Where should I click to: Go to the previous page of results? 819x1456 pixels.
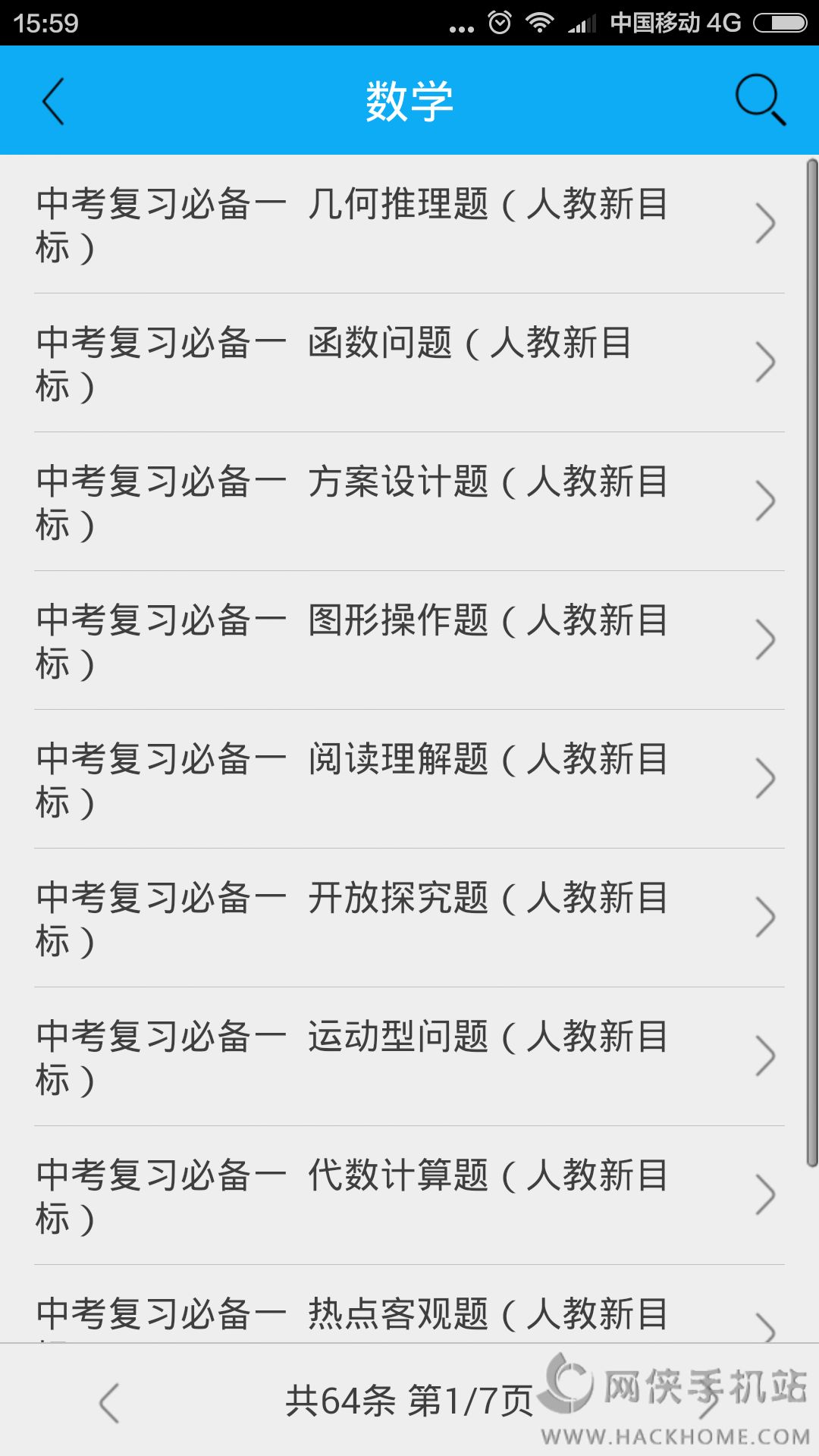pos(110,1402)
